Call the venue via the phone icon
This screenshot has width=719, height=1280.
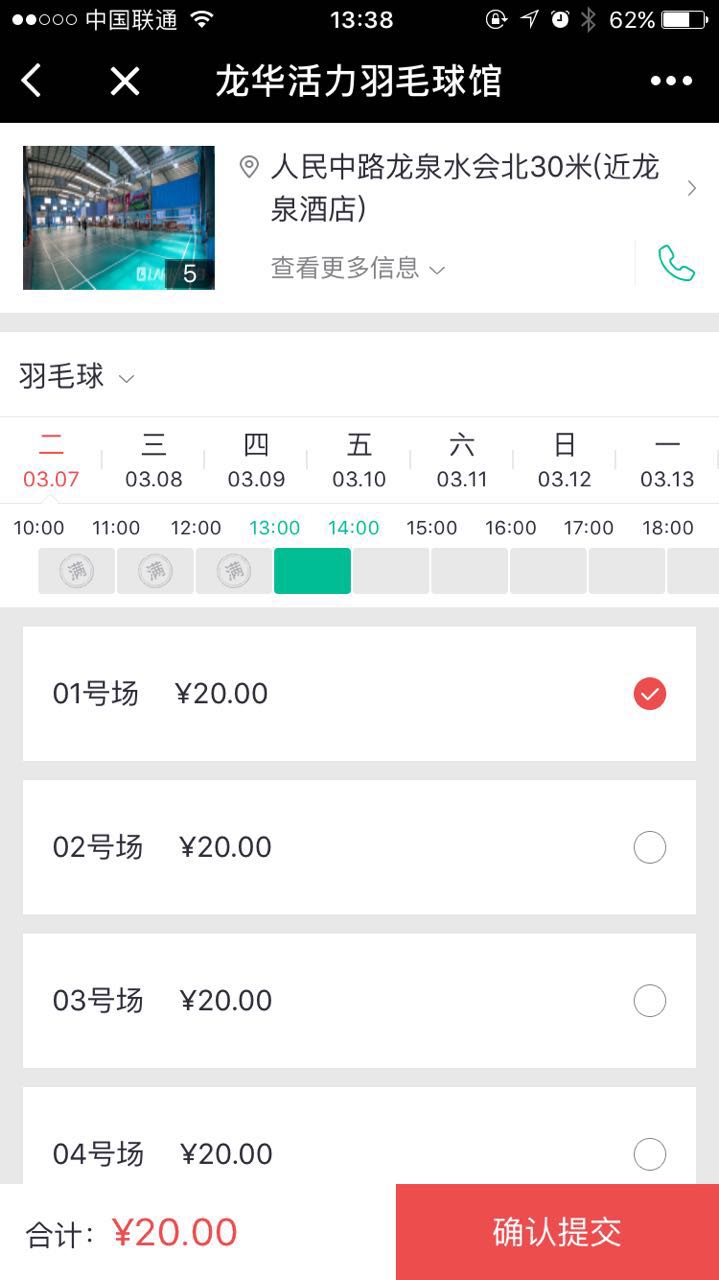tap(676, 263)
